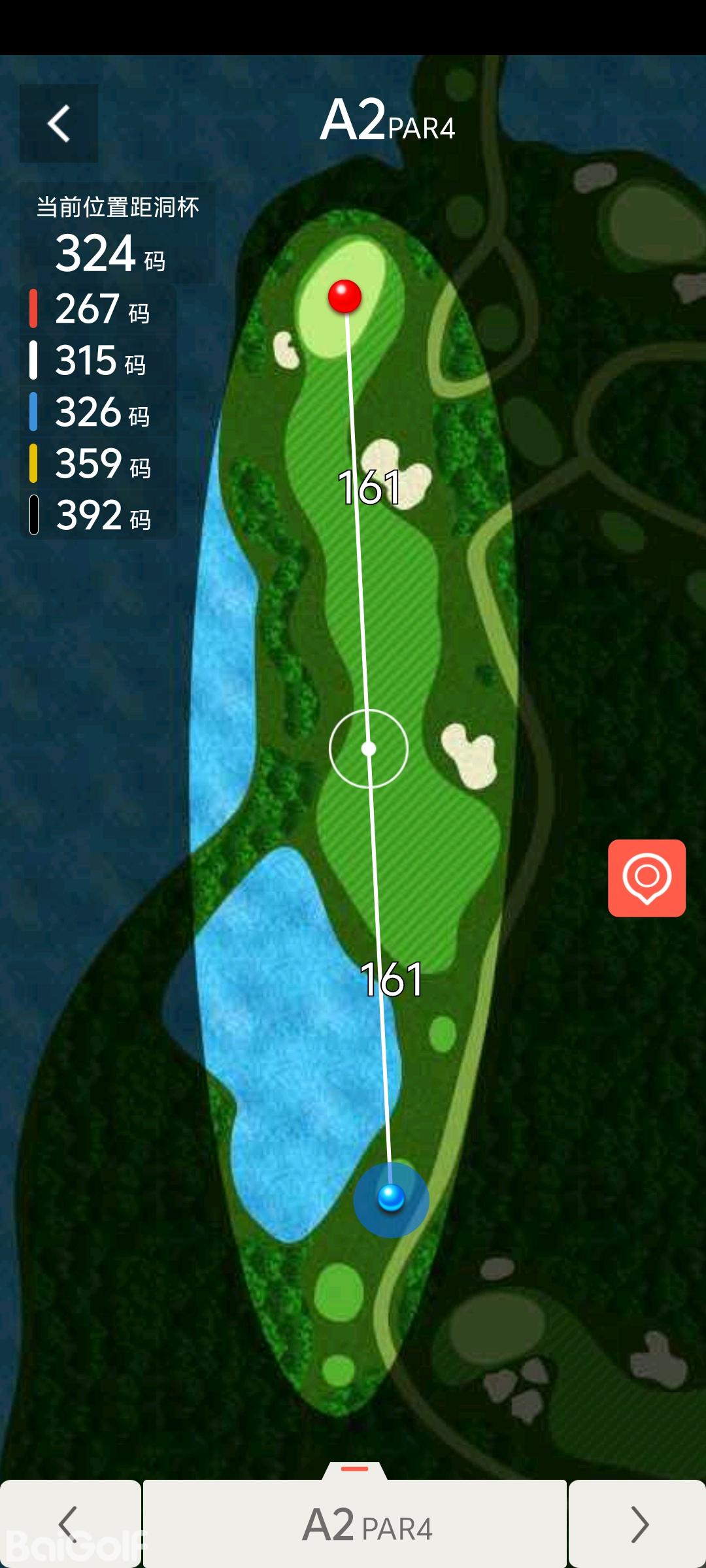Tap the orange locate-position button

click(647, 877)
